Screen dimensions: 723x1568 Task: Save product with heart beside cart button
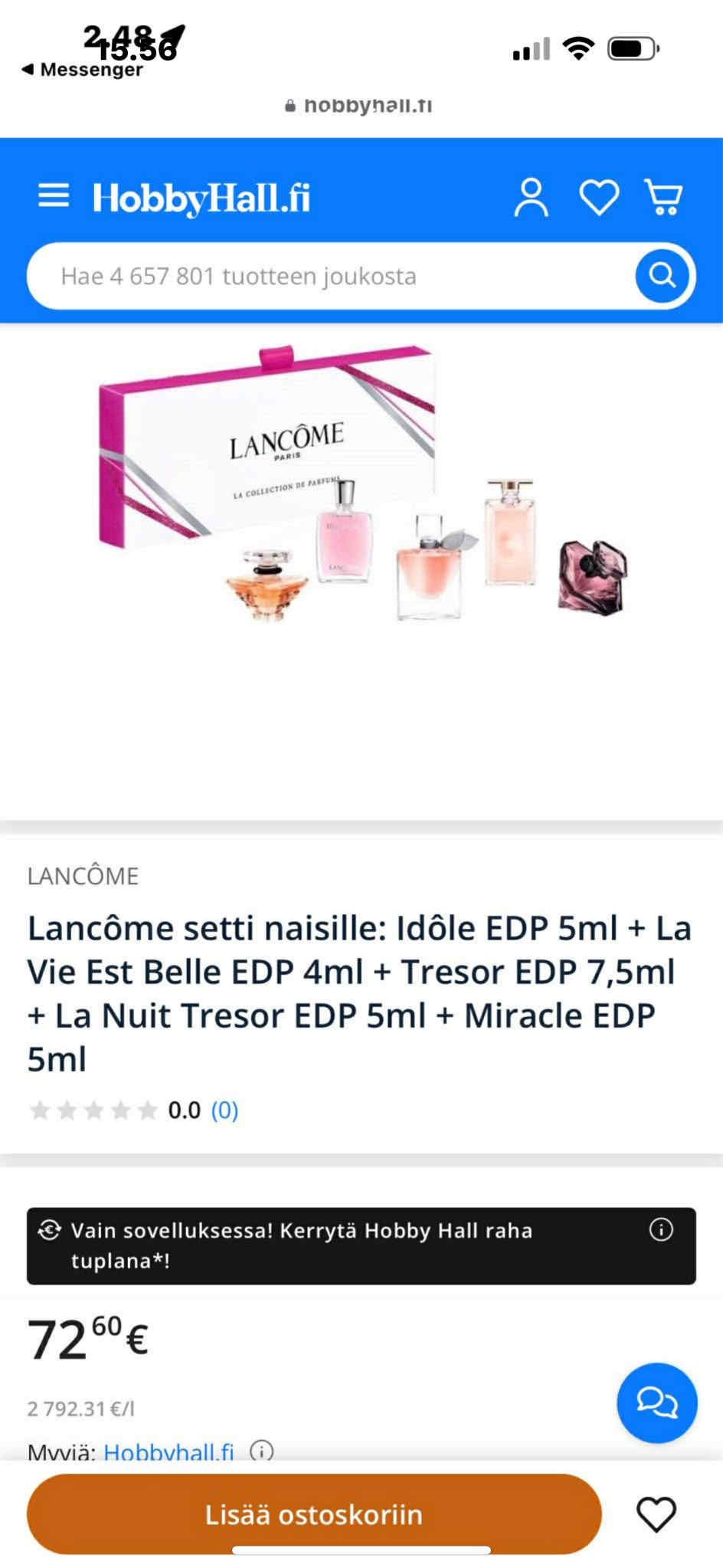click(x=656, y=1514)
